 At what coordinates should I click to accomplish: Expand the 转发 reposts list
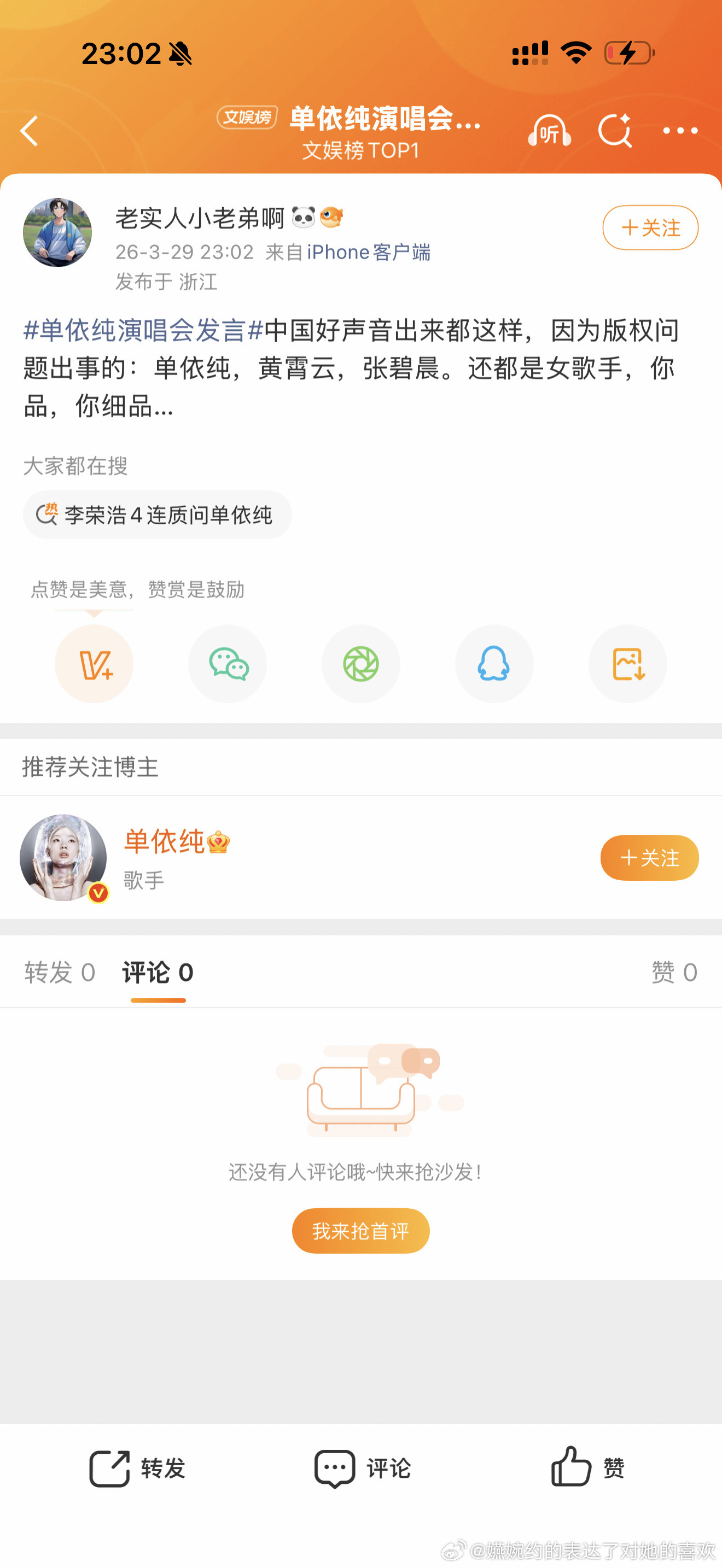click(59, 972)
